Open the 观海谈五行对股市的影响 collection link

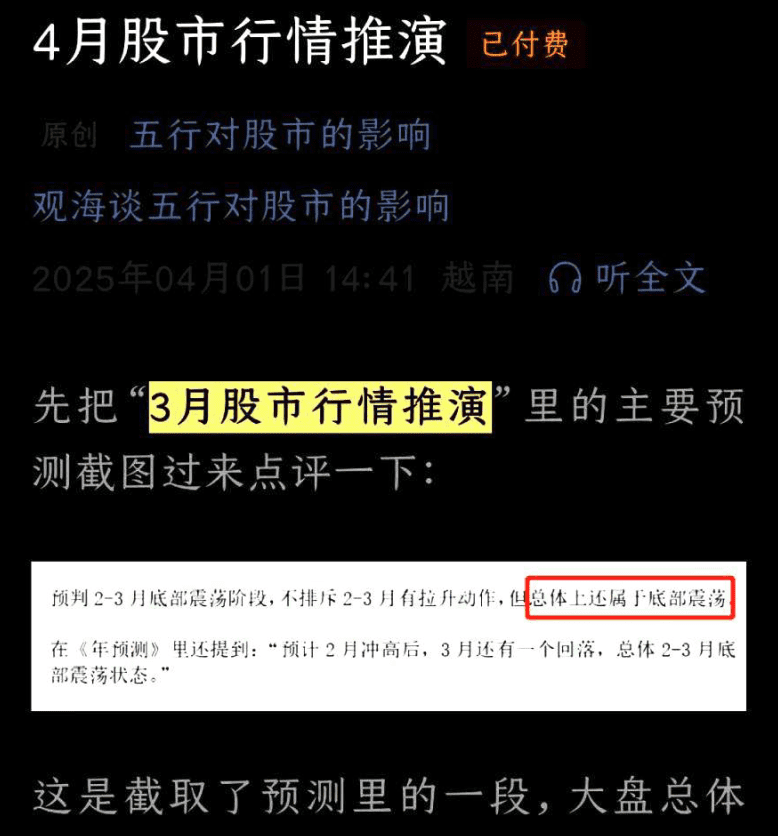[240, 207]
